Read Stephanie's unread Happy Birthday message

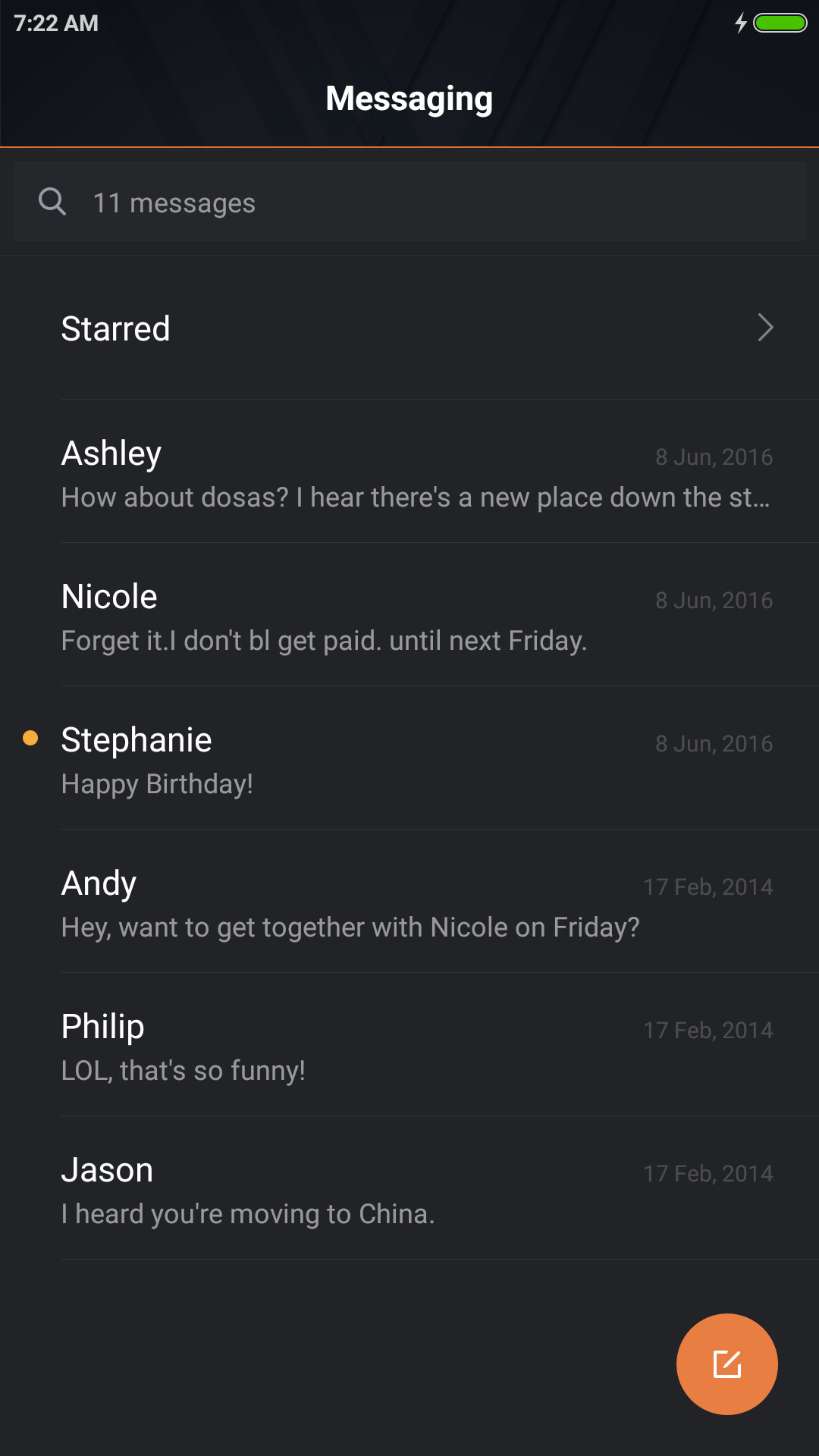[409, 758]
